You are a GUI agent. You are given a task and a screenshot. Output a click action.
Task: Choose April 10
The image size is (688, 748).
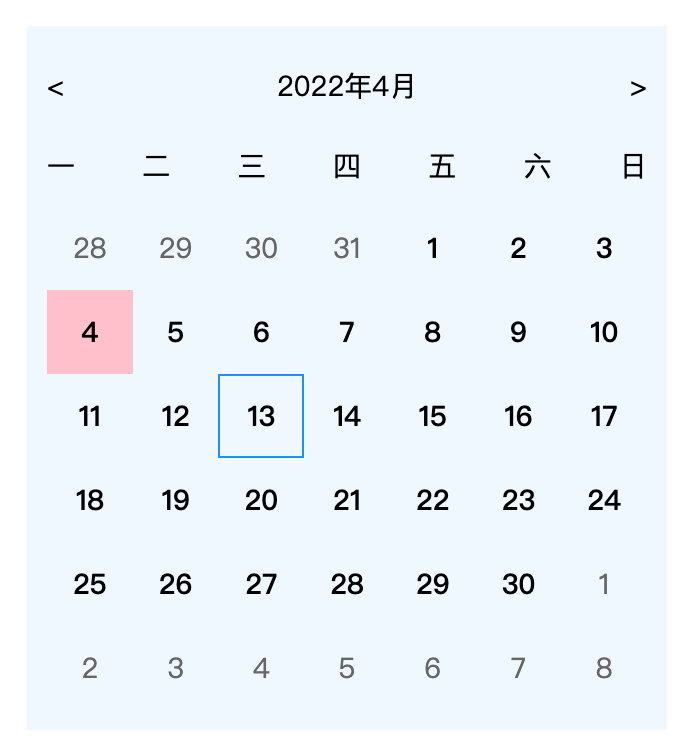tap(604, 332)
